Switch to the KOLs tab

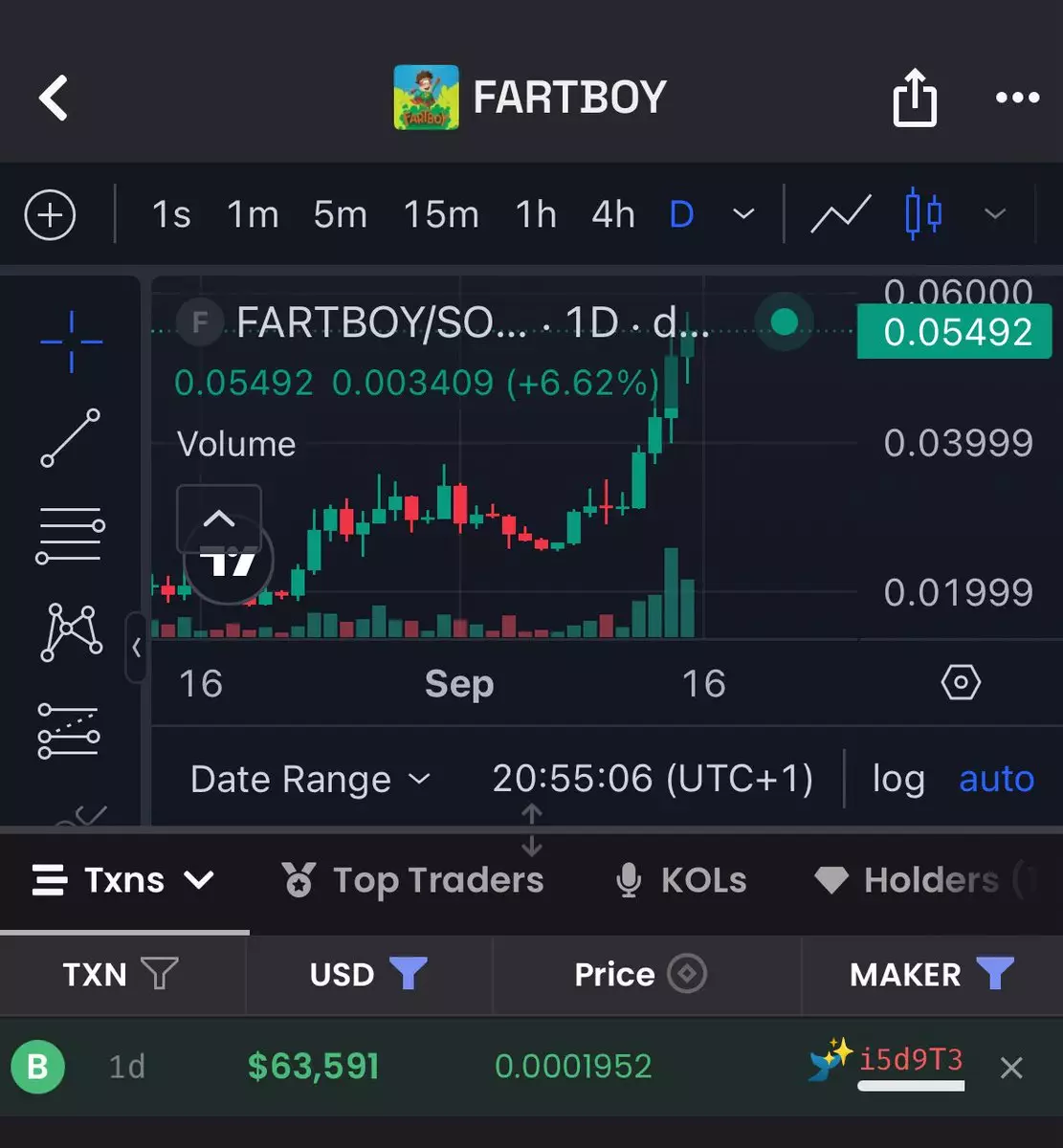[681, 880]
